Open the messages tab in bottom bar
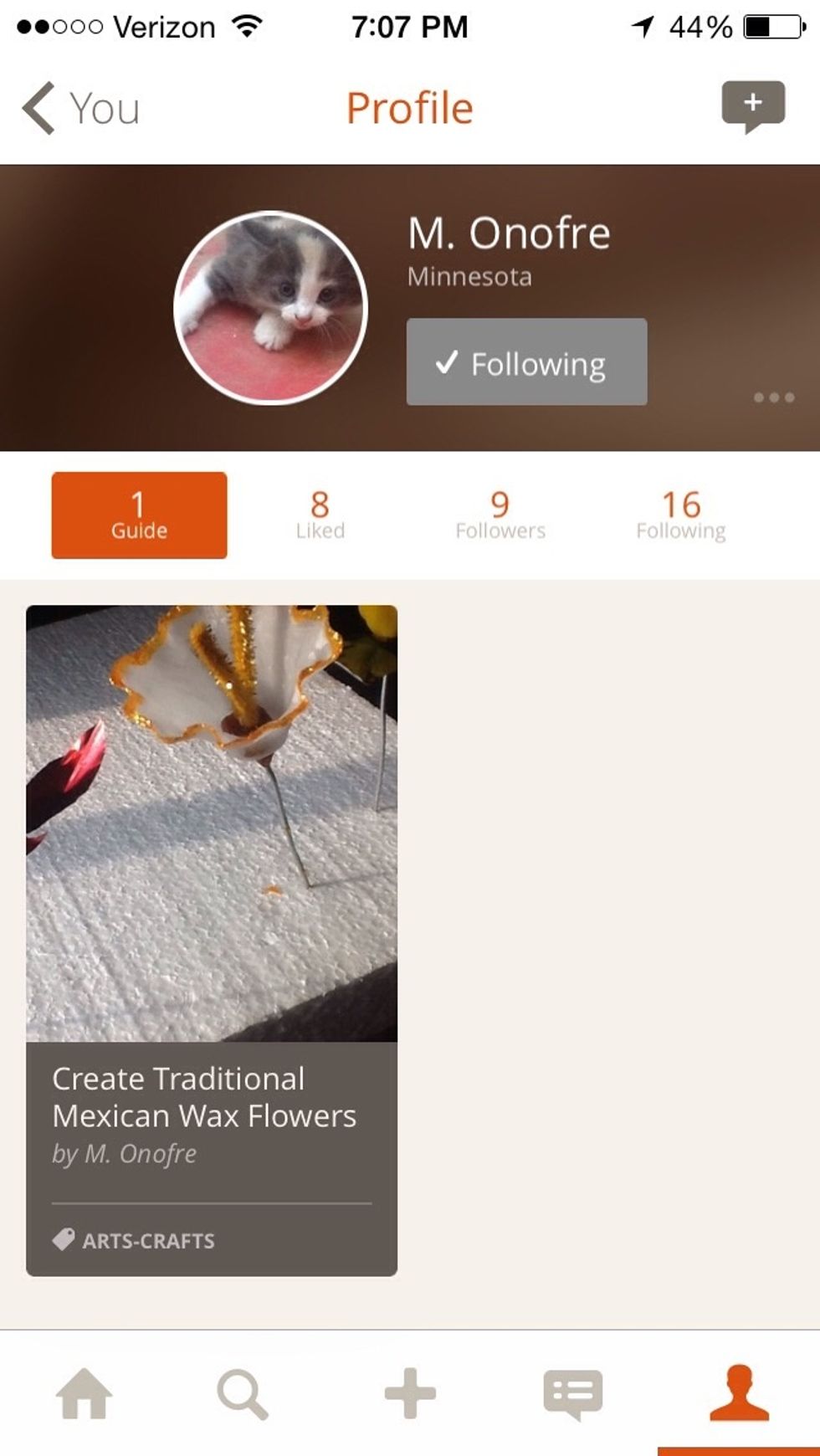The height and width of the screenshot is (1456, 820). point(573,1394)
